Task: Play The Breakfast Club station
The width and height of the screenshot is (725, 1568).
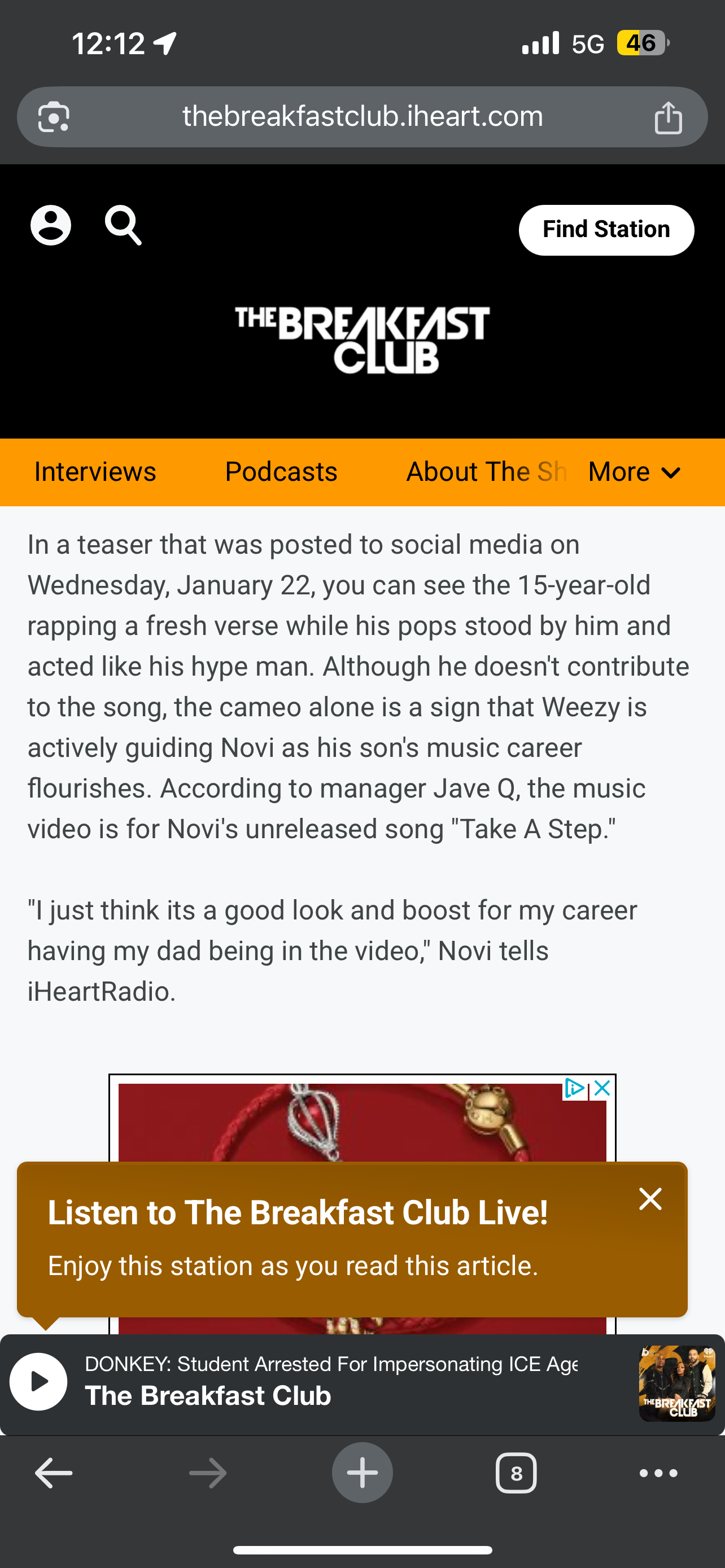Action: pyautogui.click(x=38, y=1381)
